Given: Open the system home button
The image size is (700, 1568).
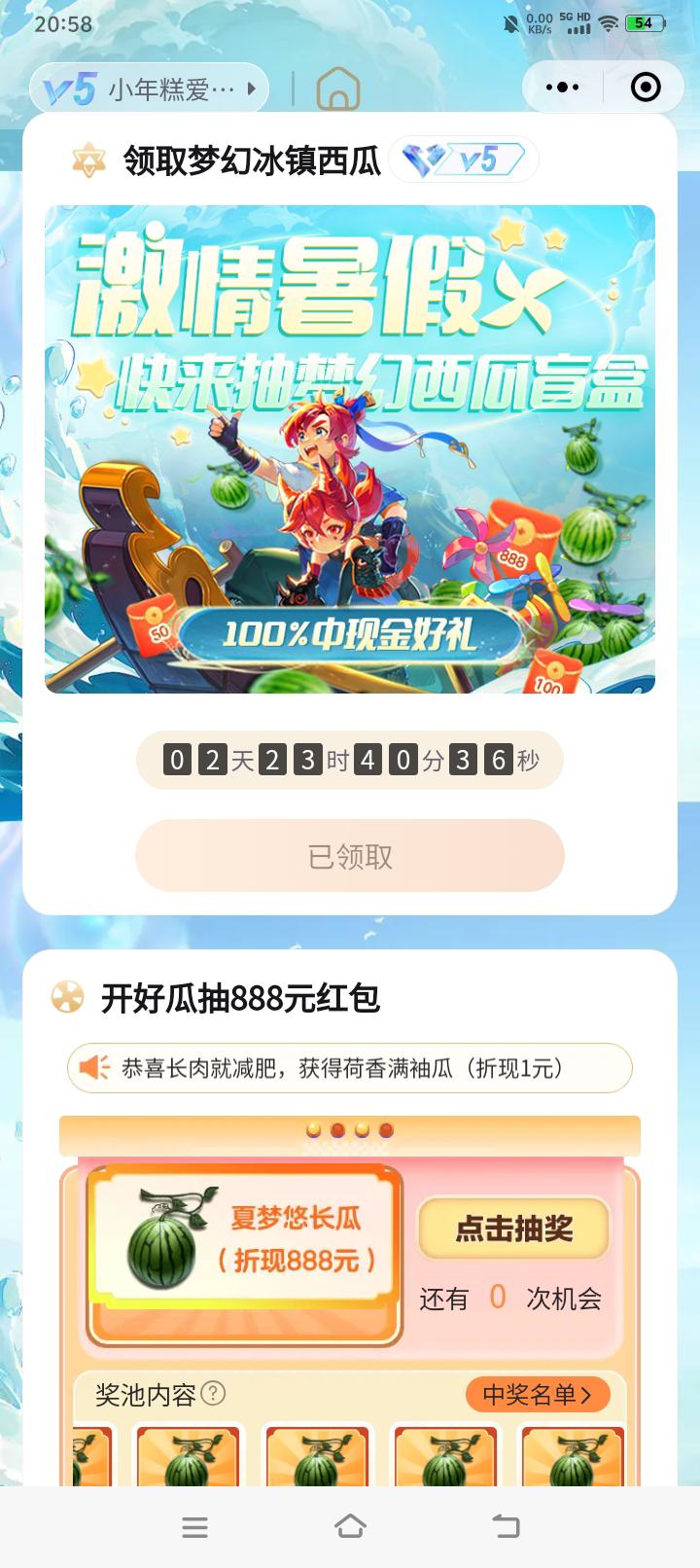Looking at the screenshot, I should (350, 1526).
